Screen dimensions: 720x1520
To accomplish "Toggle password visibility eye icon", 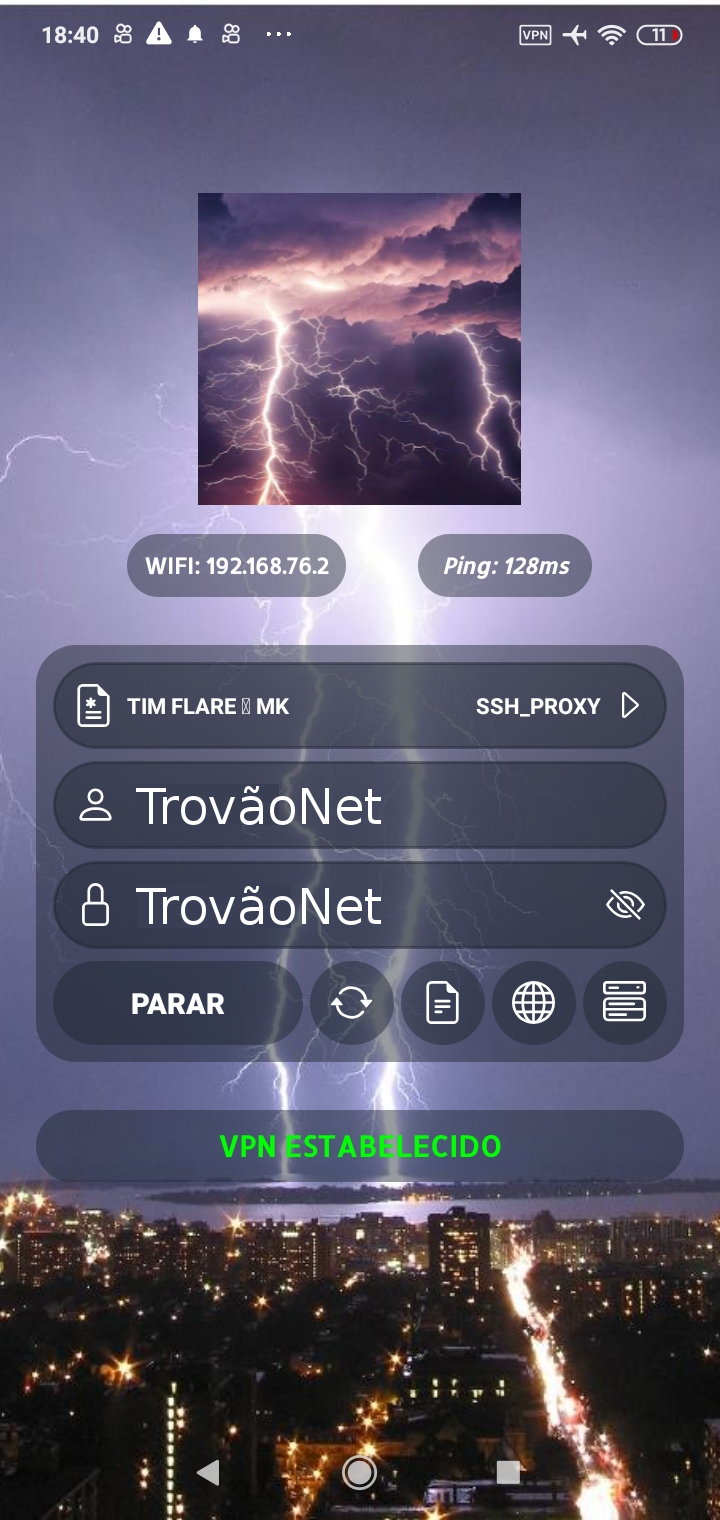I will 625,906.
